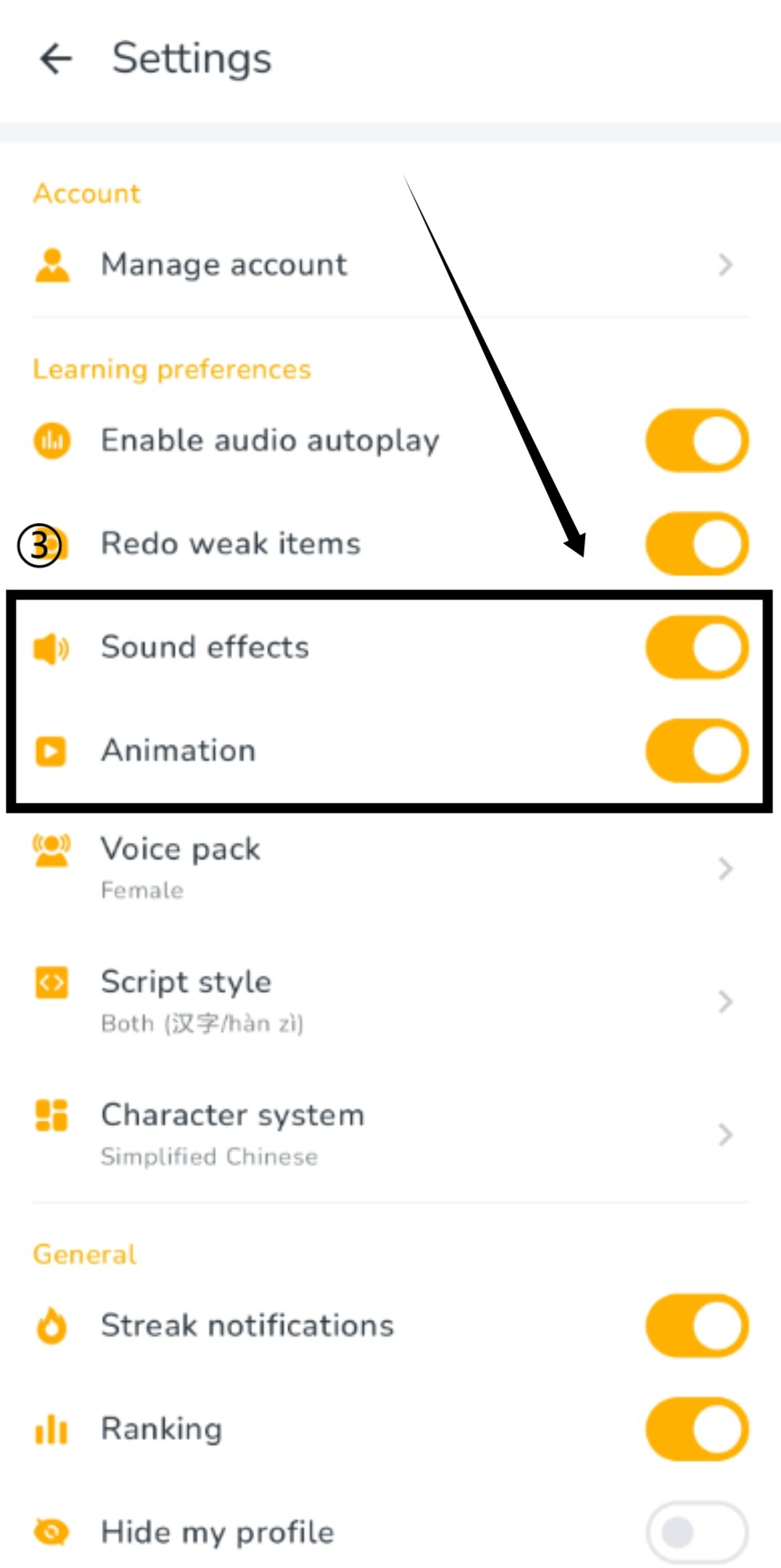Disable the Redo weak items switch
This screenshot has height=1568, width=781.
click(697, 544)
